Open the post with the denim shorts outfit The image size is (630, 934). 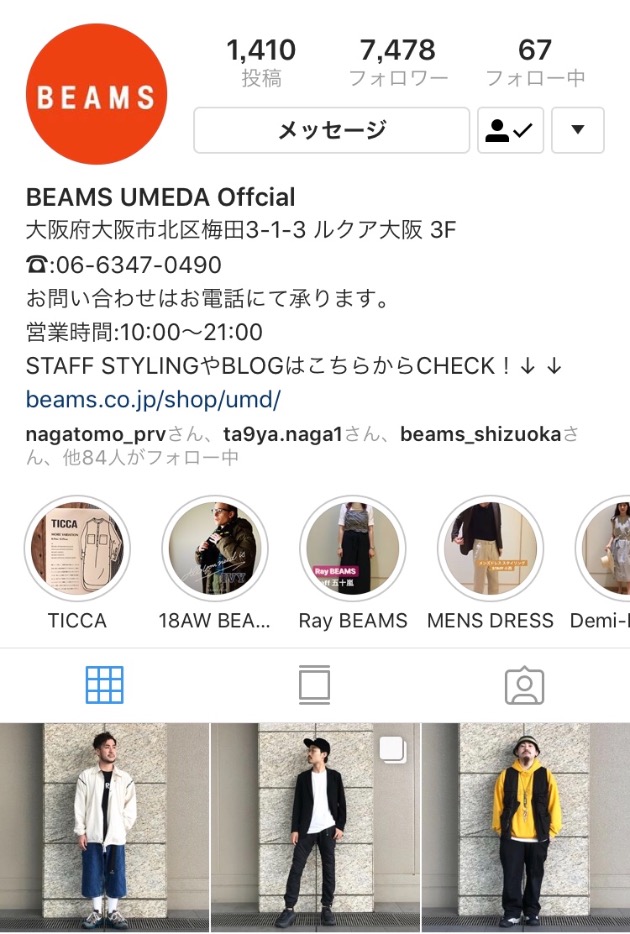[x=104, y=828]
